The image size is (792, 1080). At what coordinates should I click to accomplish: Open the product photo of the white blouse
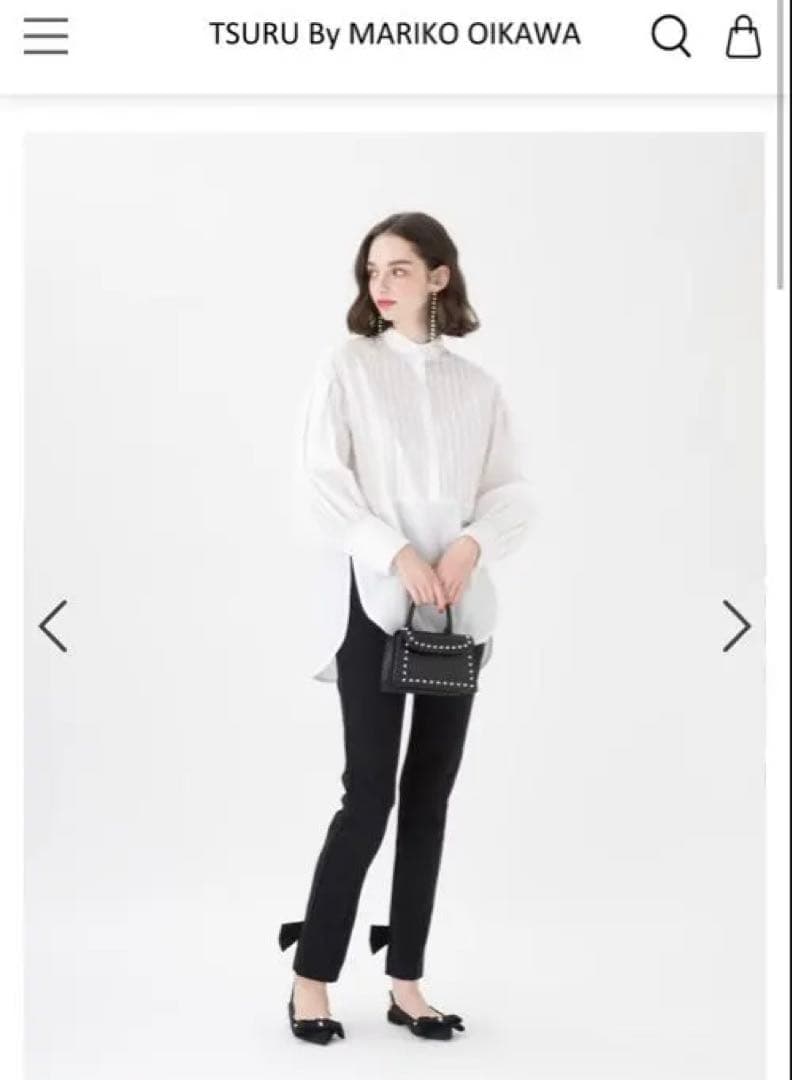click(395, 606)
